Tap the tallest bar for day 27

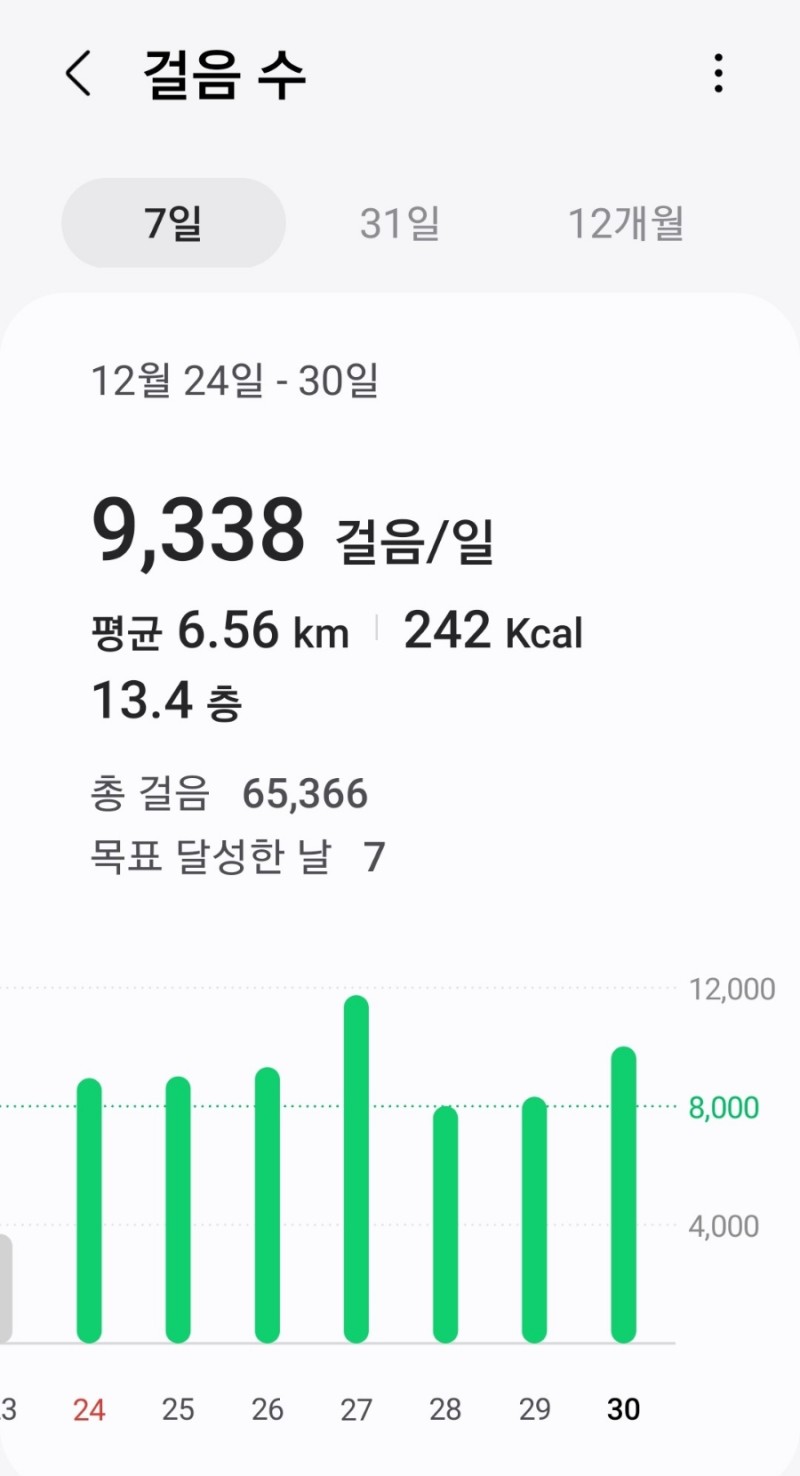point(356,1169)
